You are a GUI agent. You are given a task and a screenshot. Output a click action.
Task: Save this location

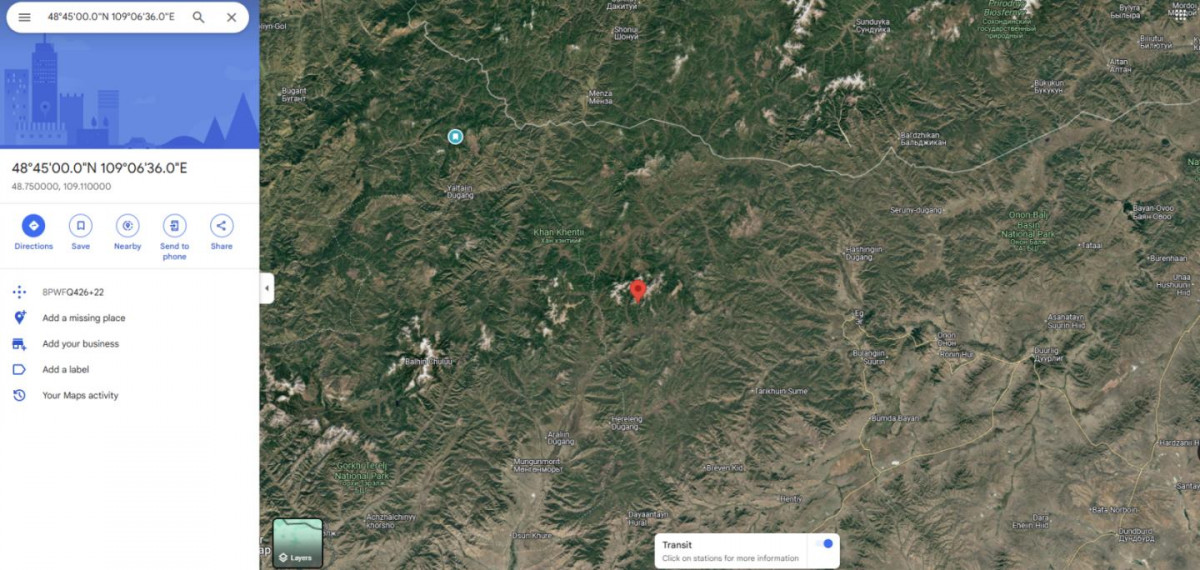pyautogui.click(x=80, y=226)
